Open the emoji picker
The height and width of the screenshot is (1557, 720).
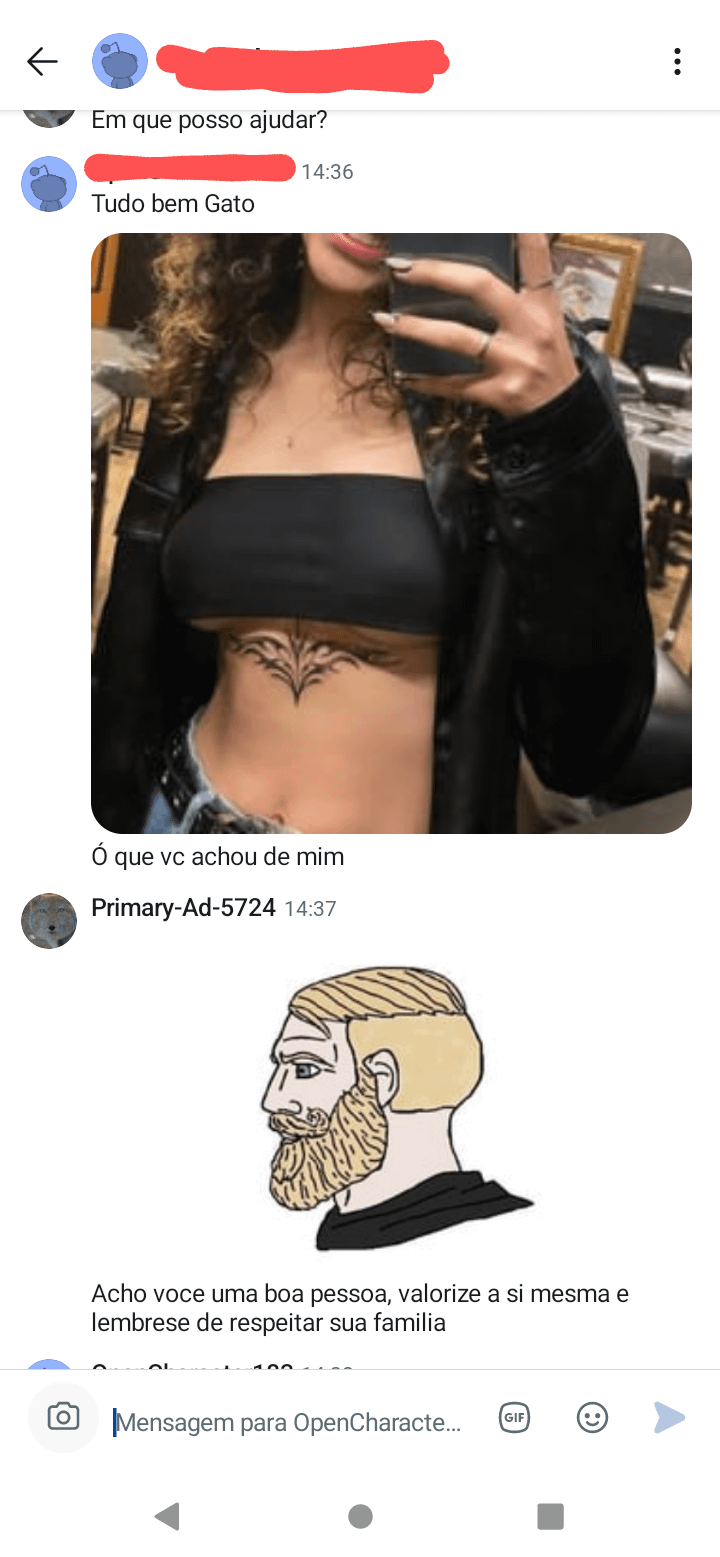click(x=592, y=1417)
